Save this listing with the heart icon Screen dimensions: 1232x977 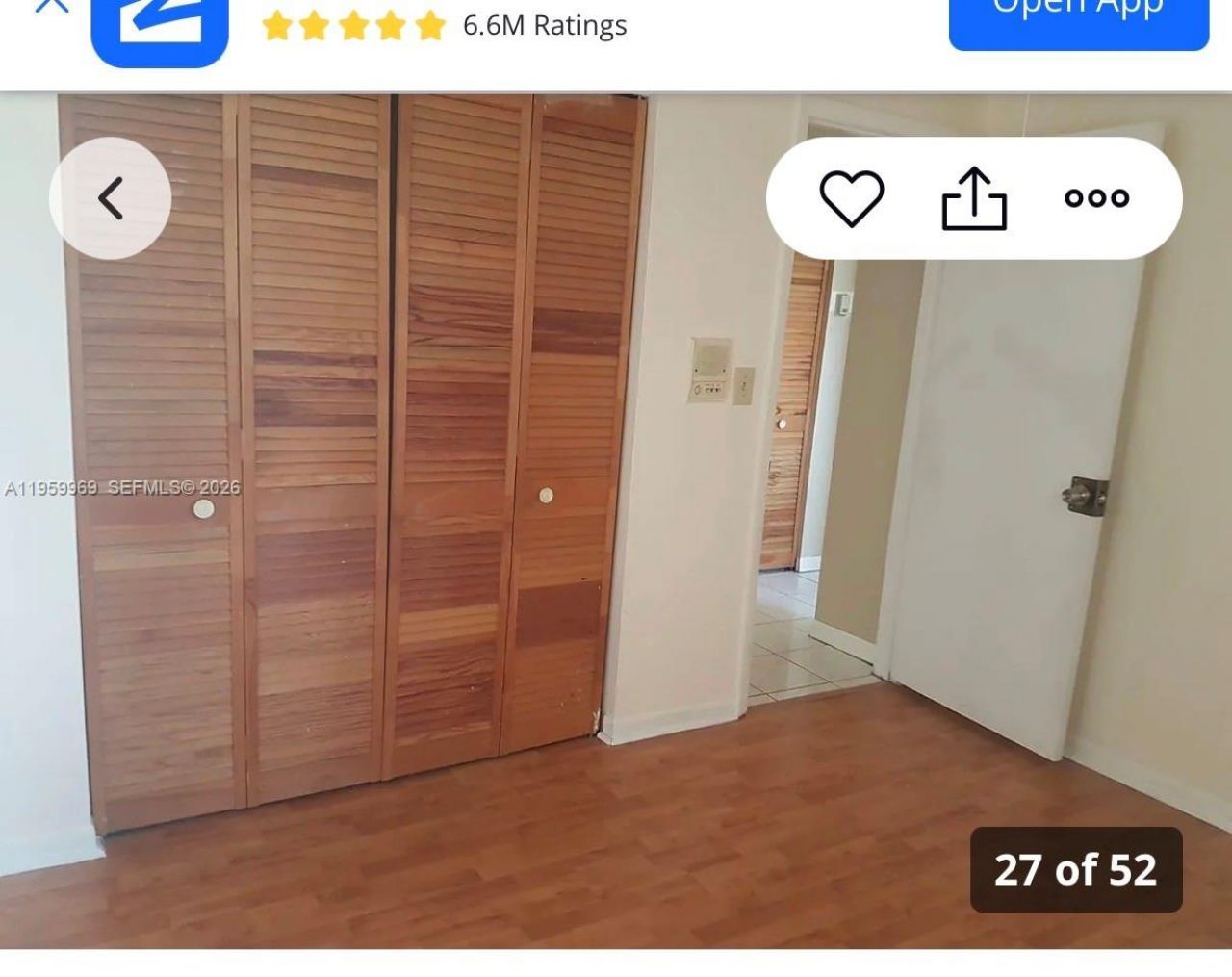(x=851, y=198)
